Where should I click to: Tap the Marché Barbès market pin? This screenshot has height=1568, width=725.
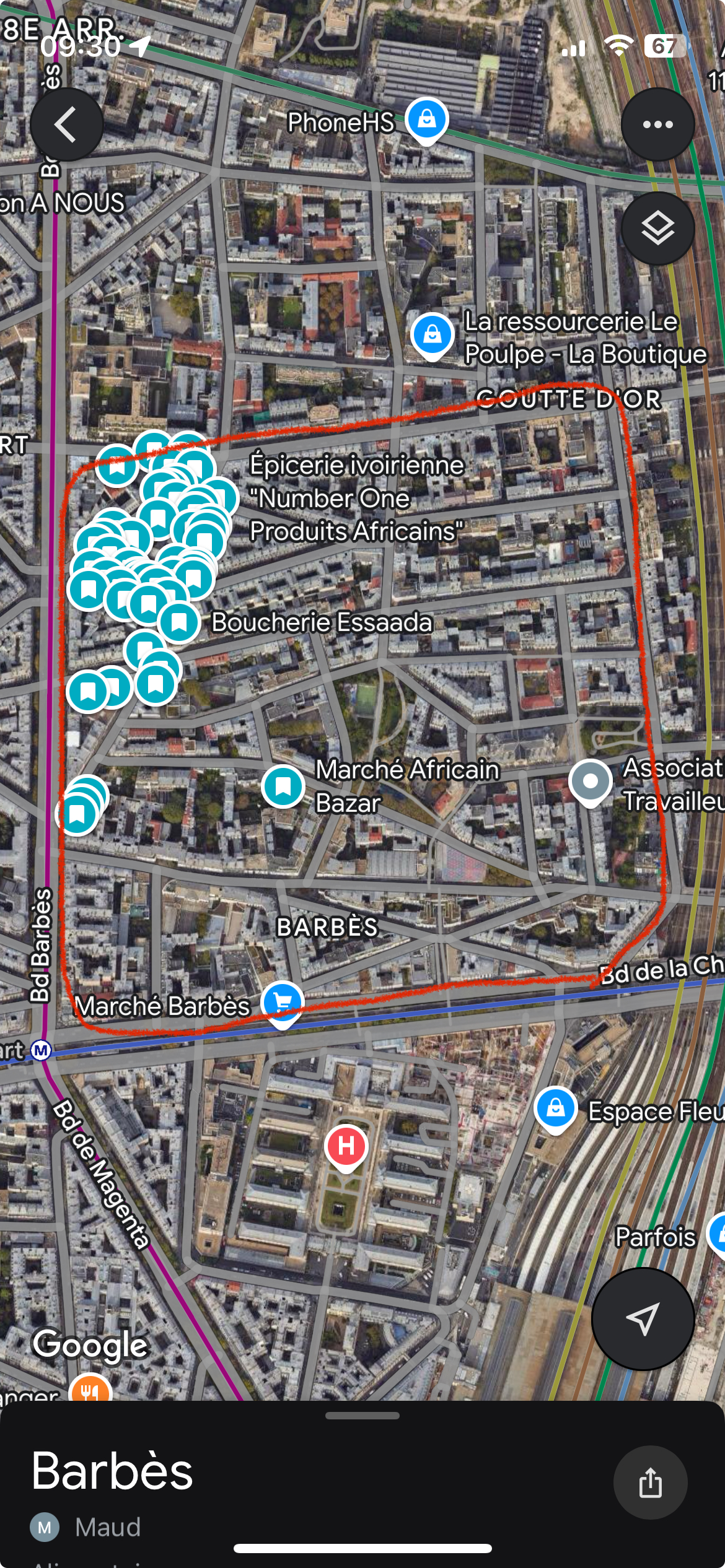(283, 1002)
